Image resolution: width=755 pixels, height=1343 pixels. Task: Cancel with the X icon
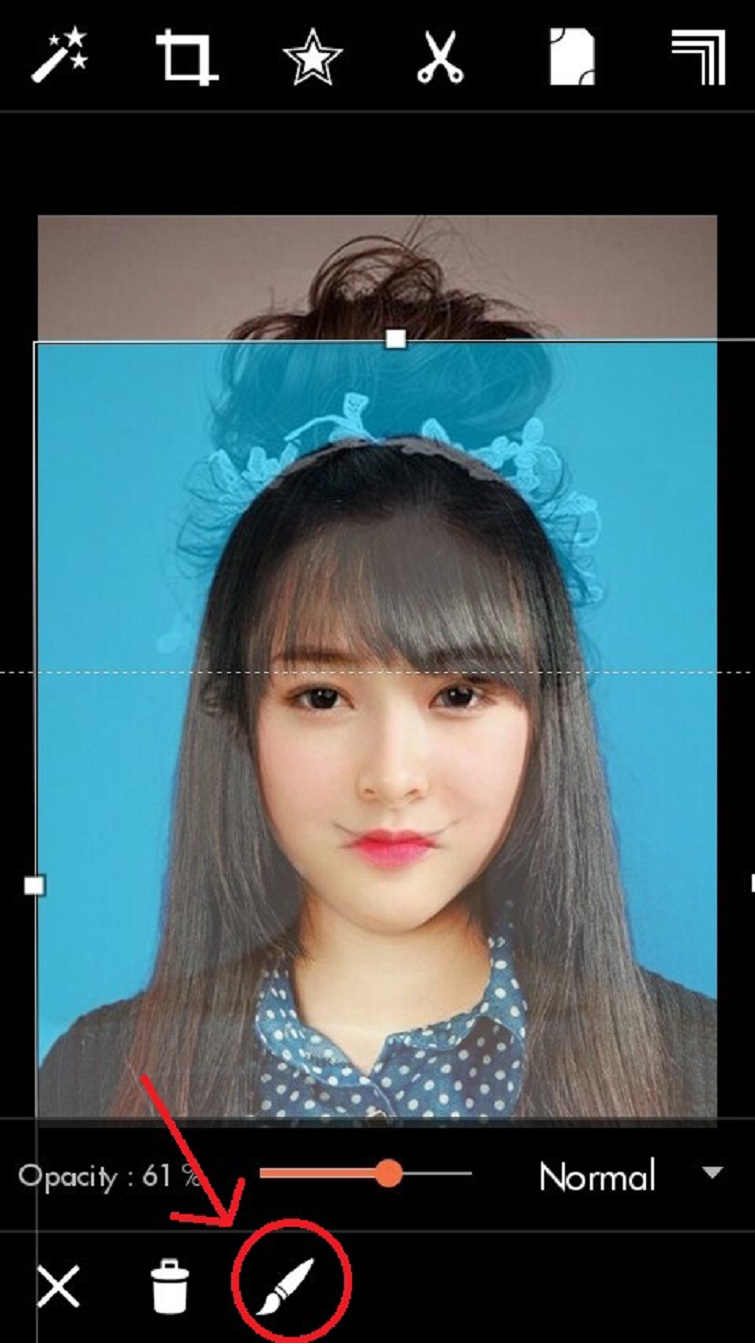[58, 1286]
